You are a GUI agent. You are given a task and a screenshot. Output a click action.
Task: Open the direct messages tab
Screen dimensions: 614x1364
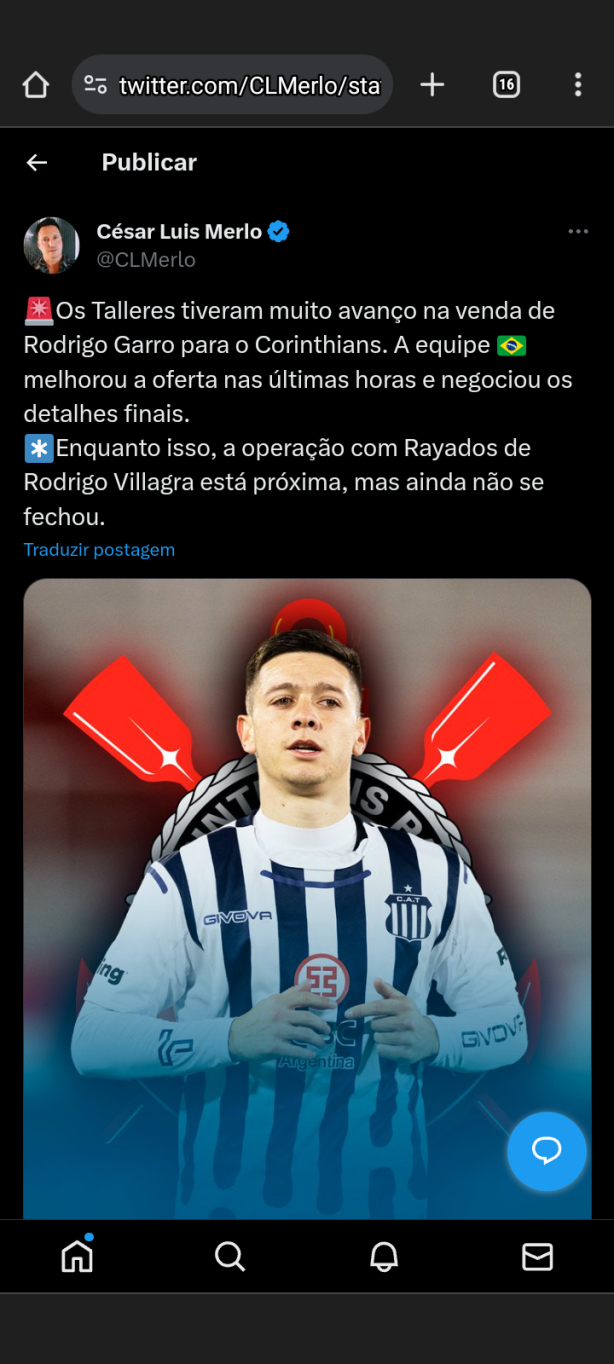pyautogui.click(x=537, y=1256)
